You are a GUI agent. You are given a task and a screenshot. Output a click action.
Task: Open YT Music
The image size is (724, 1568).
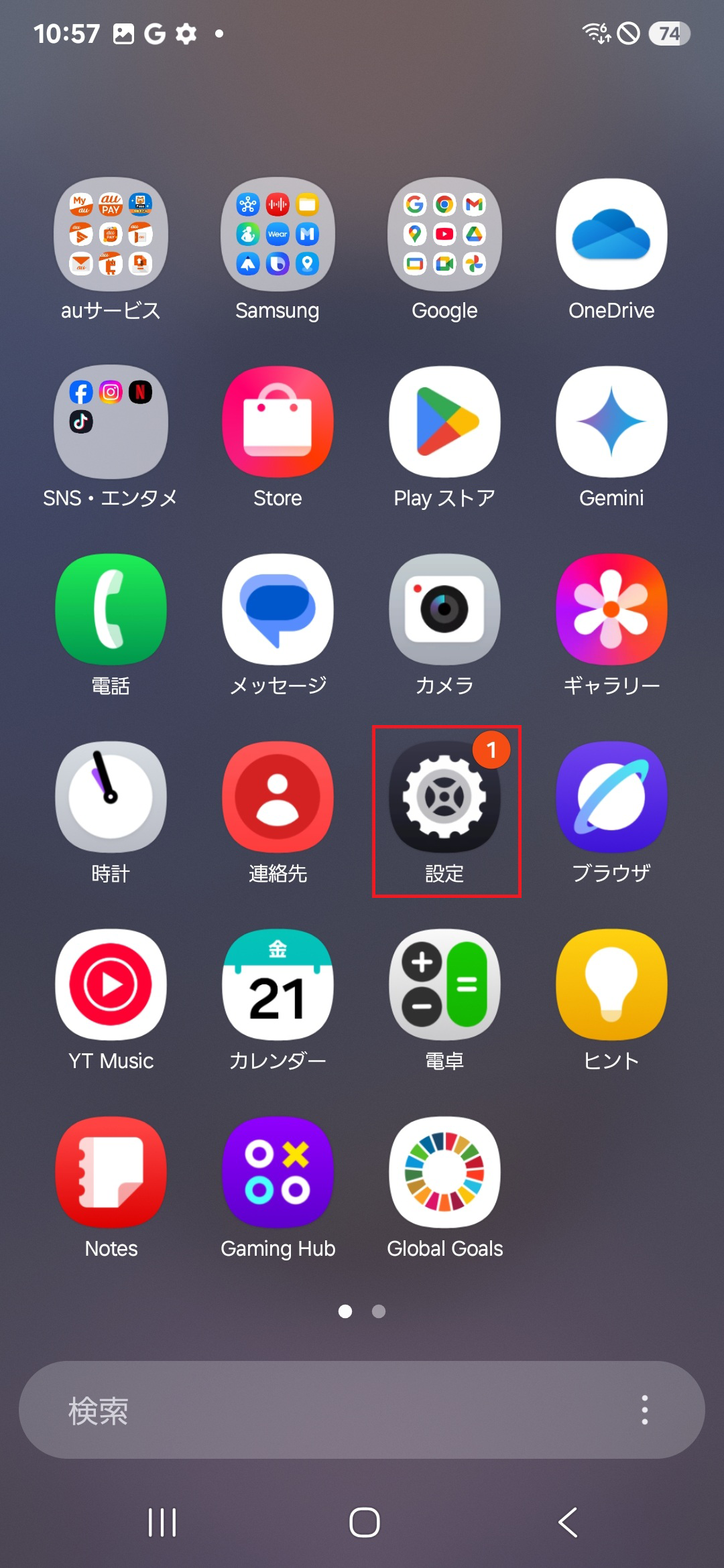click(111, 985)
